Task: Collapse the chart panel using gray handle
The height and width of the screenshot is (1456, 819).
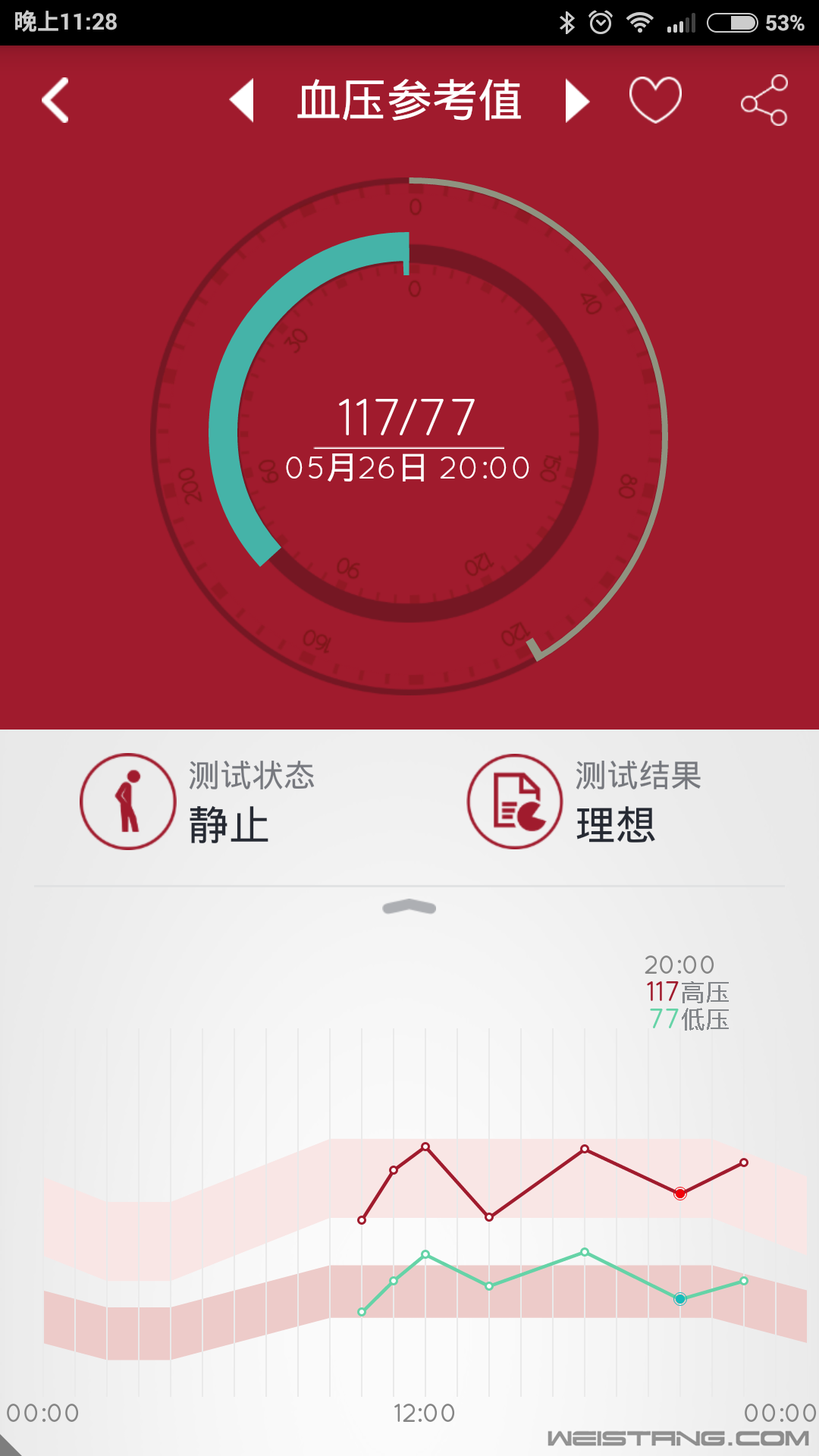Action: pos(409,907)
